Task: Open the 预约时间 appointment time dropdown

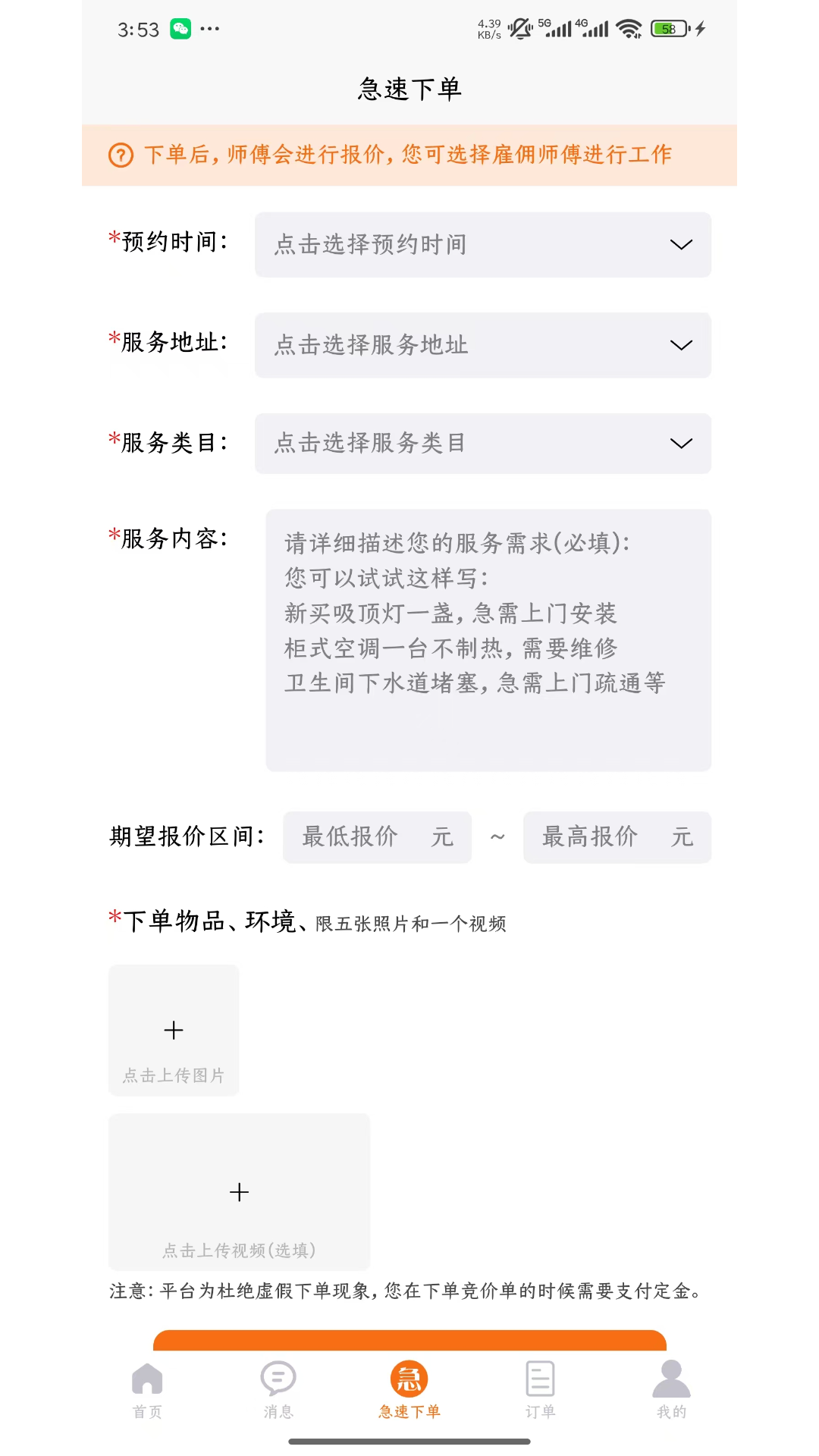Action: tap(482, 244)
